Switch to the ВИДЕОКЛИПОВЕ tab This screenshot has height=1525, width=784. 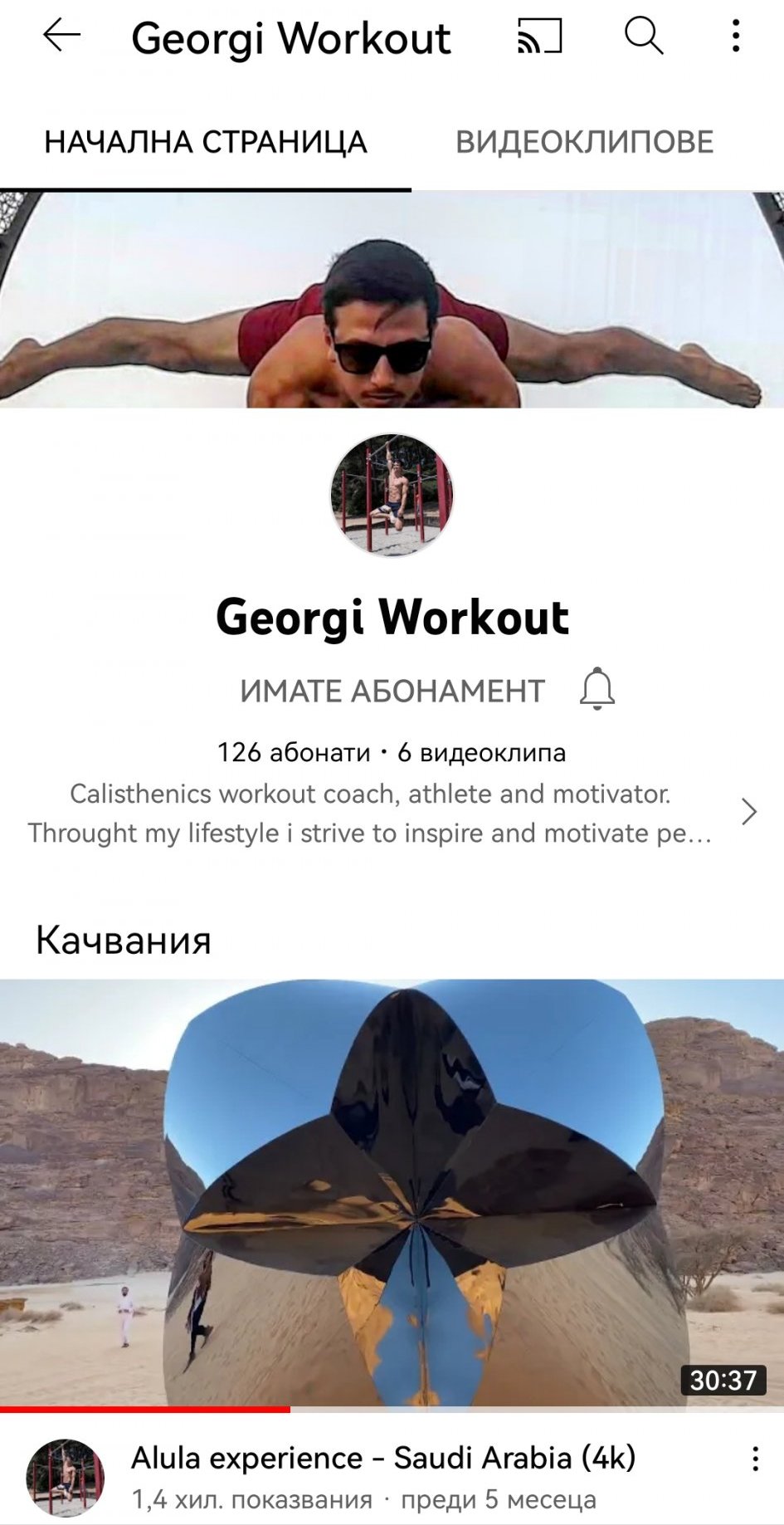click(x=584, y=142)
